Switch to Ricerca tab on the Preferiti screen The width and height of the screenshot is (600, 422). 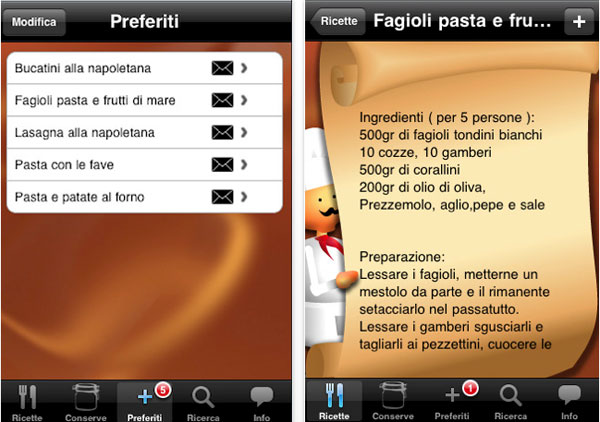[203, 401]
